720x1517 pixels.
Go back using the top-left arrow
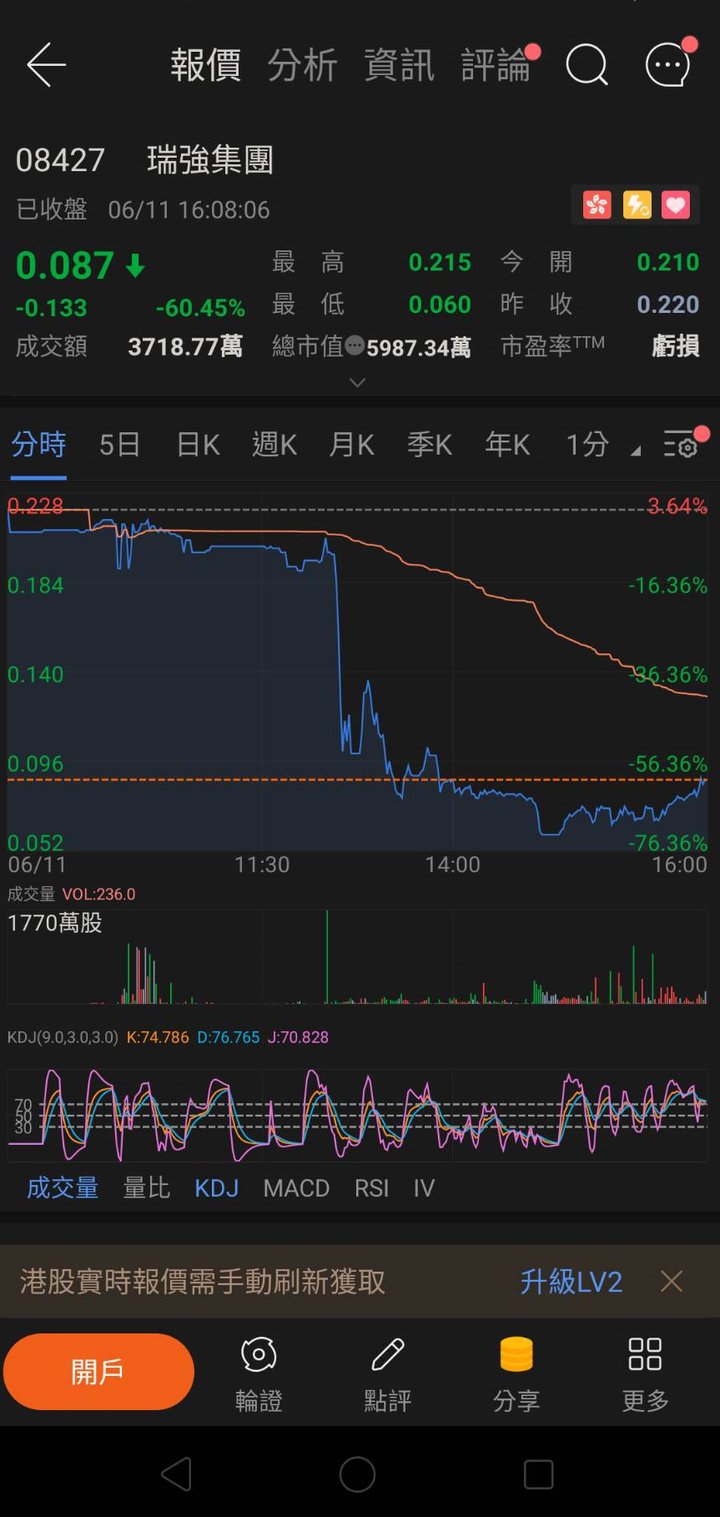(x=46, y=66)
